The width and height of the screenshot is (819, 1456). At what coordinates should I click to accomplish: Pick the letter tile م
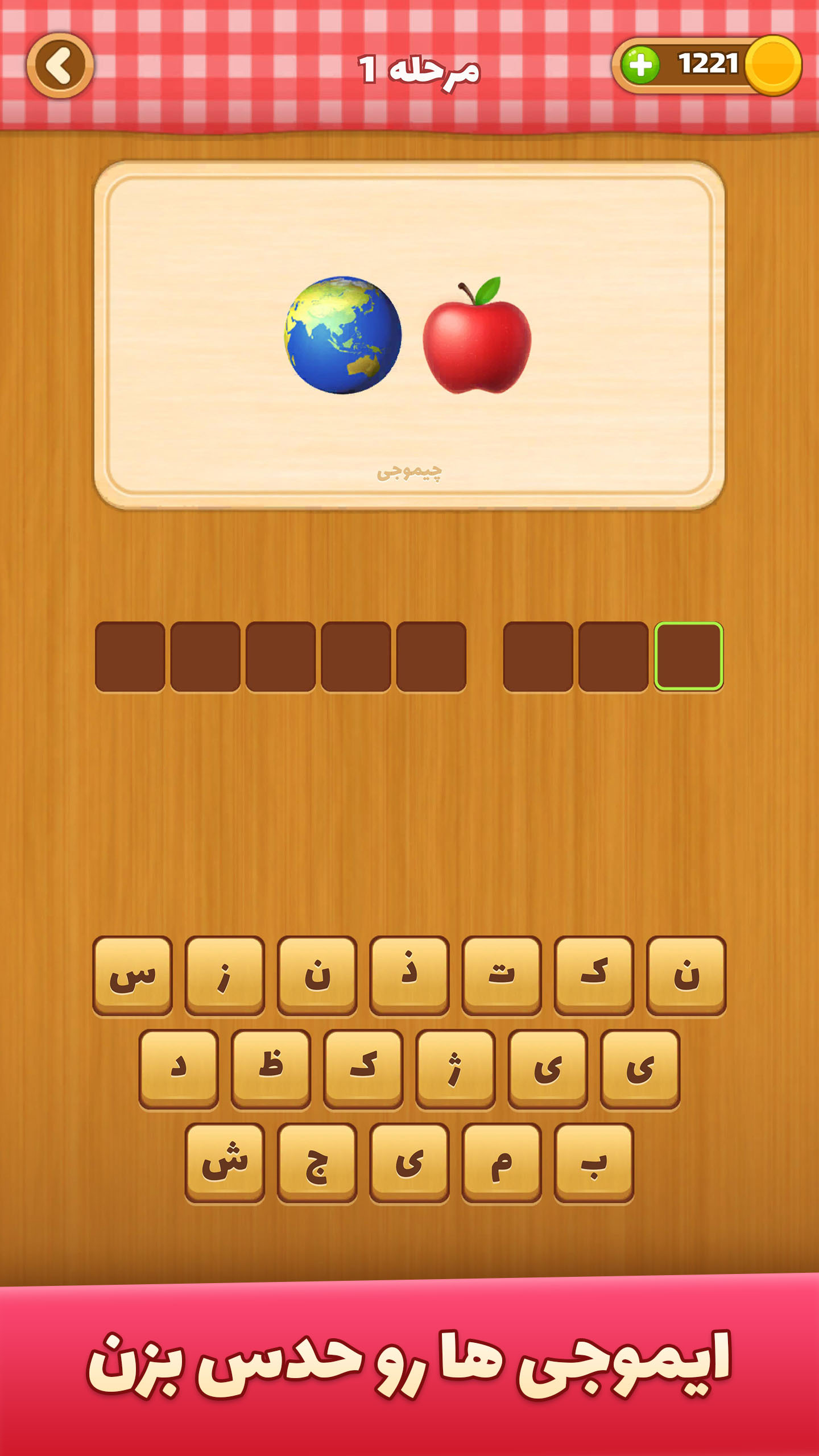tap(501, 1162)
